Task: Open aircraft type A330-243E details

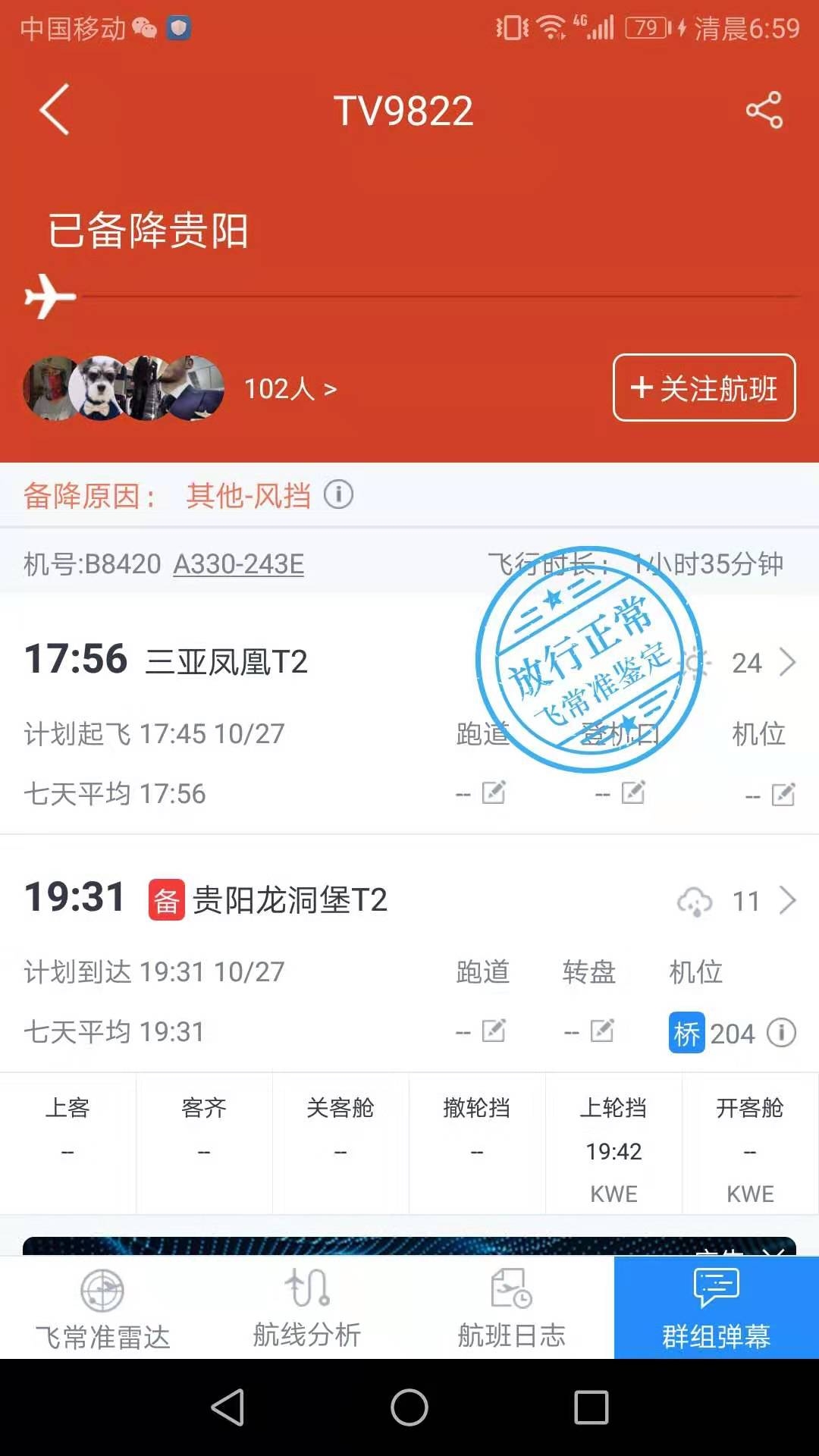Action: click(238, 564)
